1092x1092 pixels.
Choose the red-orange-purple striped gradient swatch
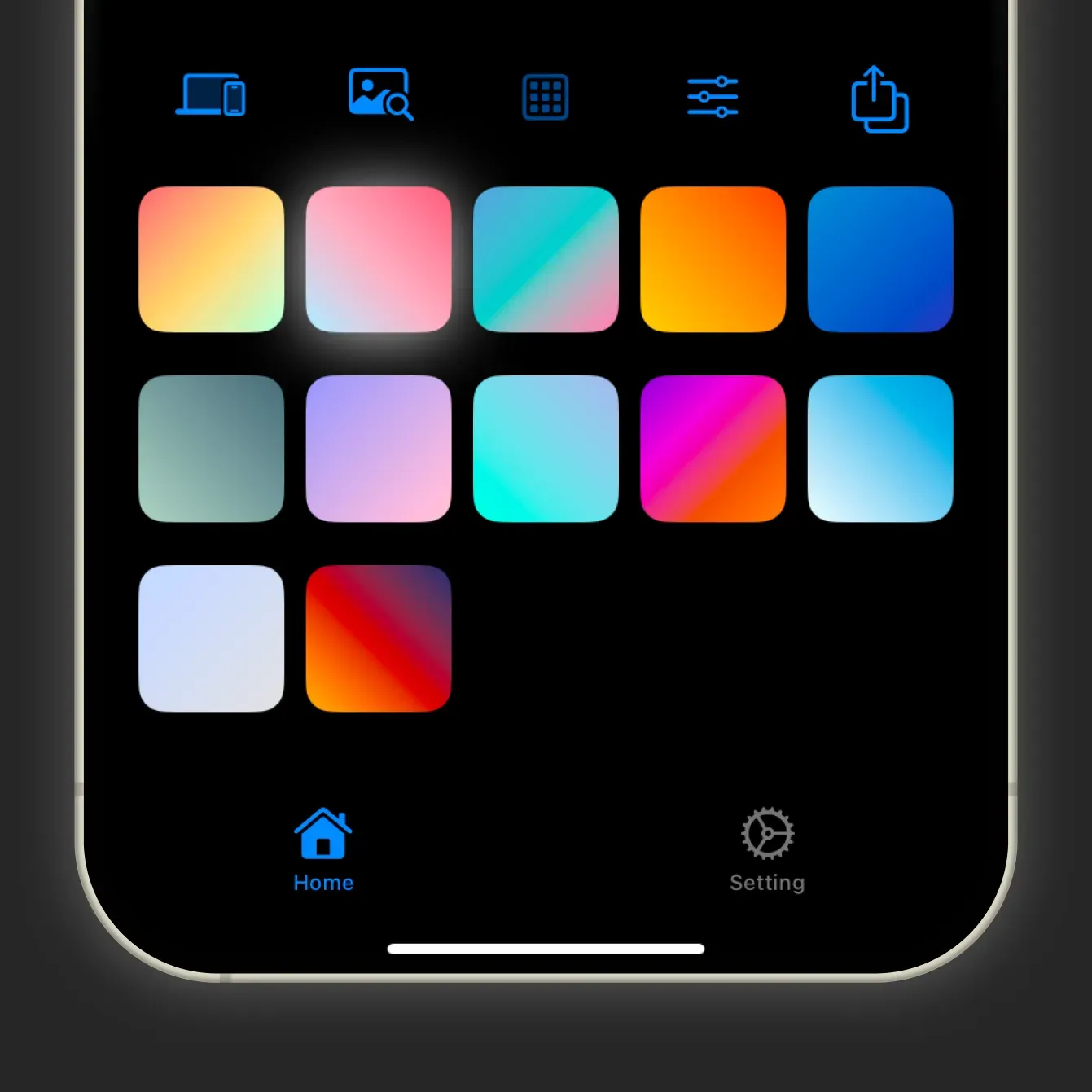[x=379, y=638]
